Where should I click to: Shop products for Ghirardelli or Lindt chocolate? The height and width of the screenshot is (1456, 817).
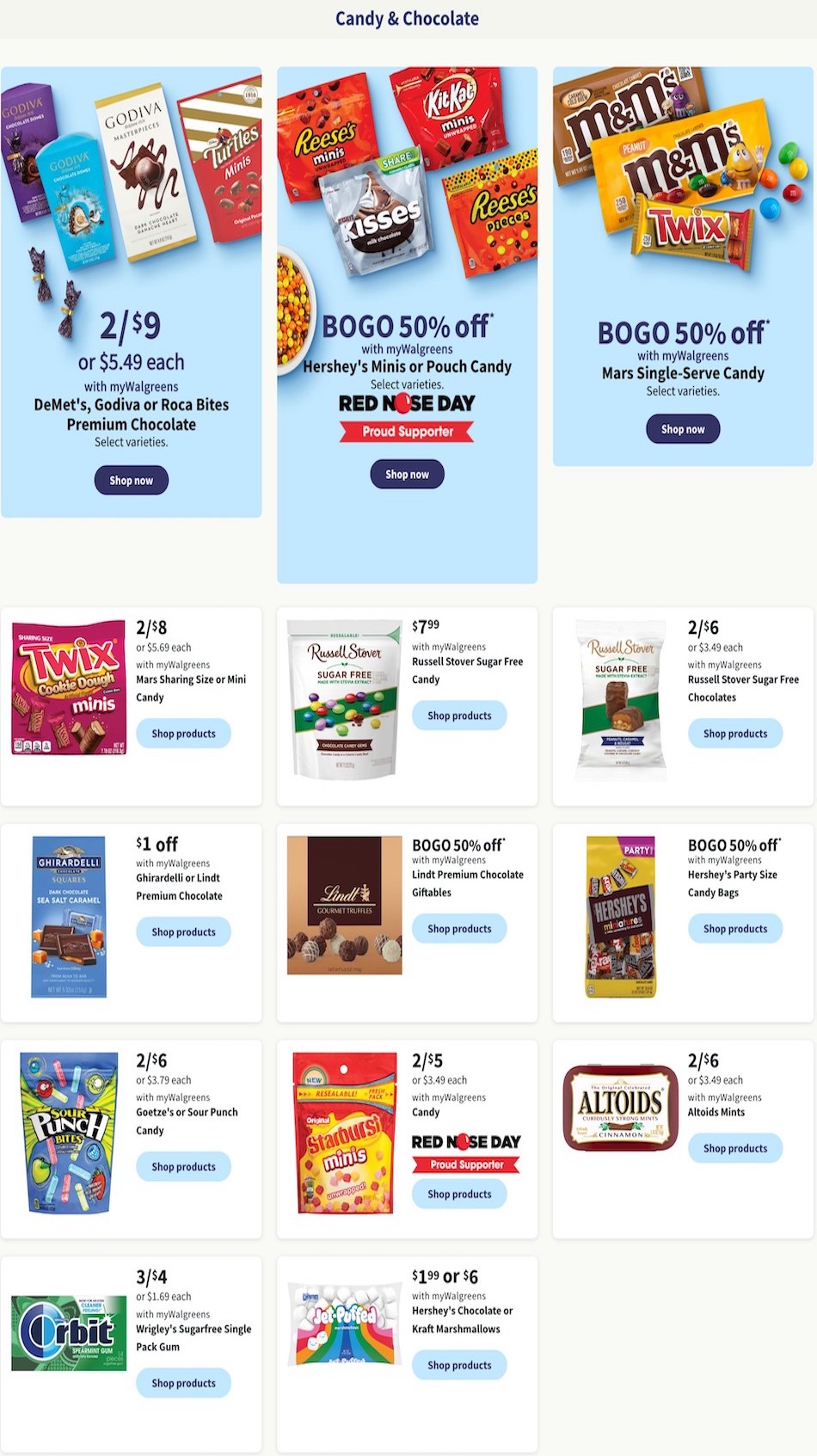point(183,932)
